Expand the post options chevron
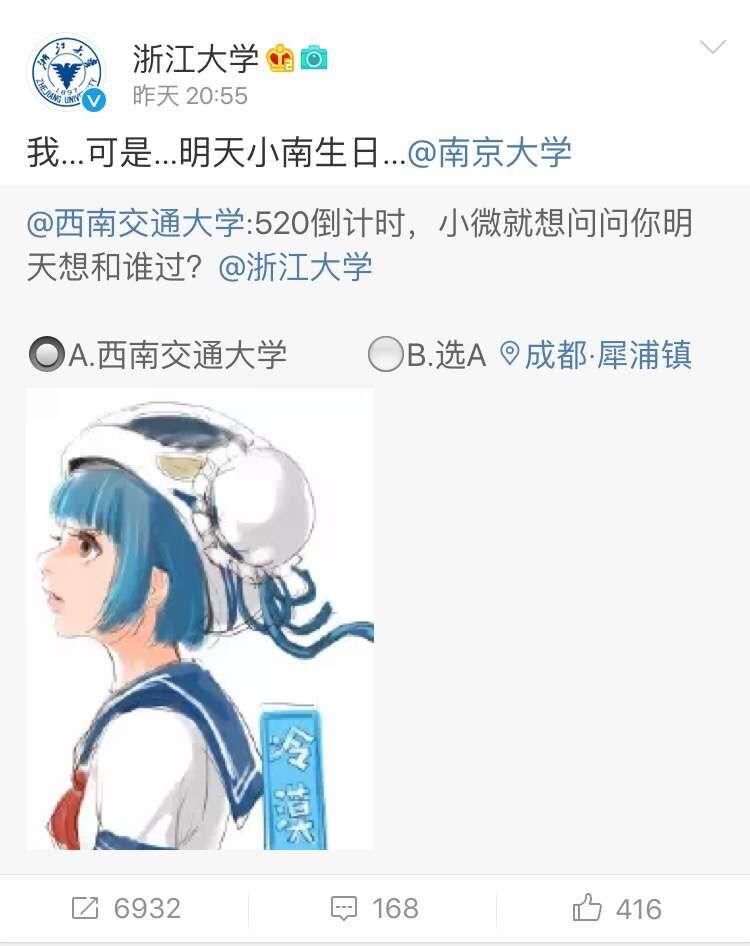750x946 pixels. click(x=712, y=47)
